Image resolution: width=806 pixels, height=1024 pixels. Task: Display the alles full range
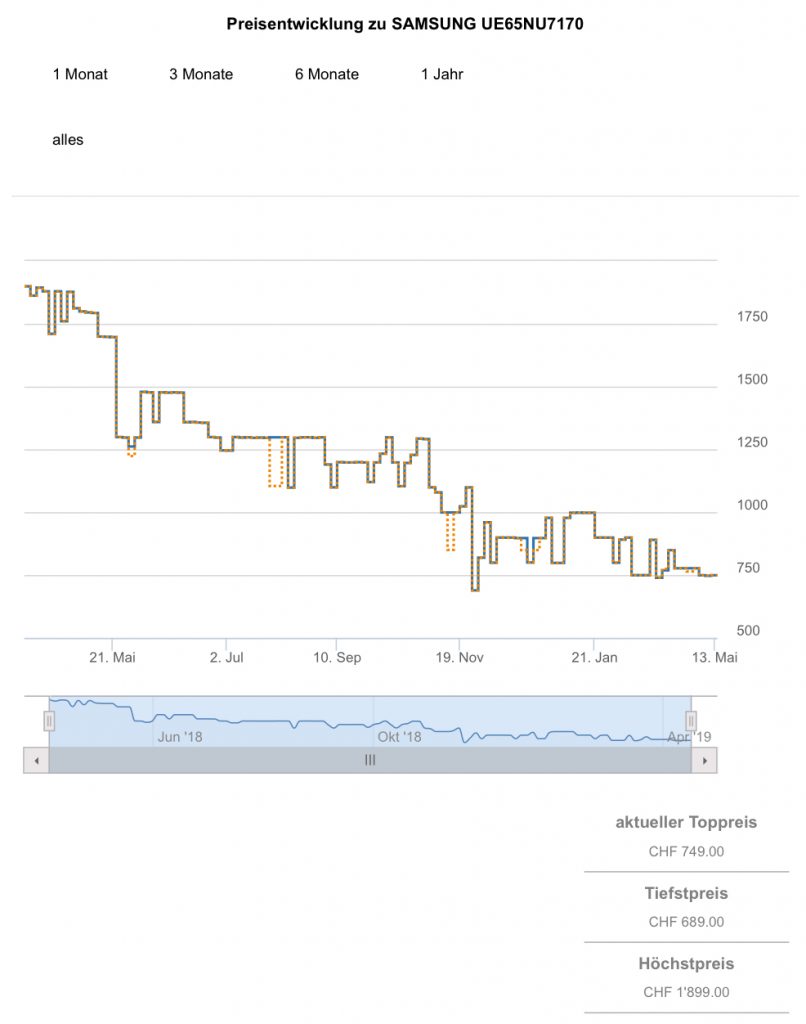pyautogui.click(x=68, y=140)
